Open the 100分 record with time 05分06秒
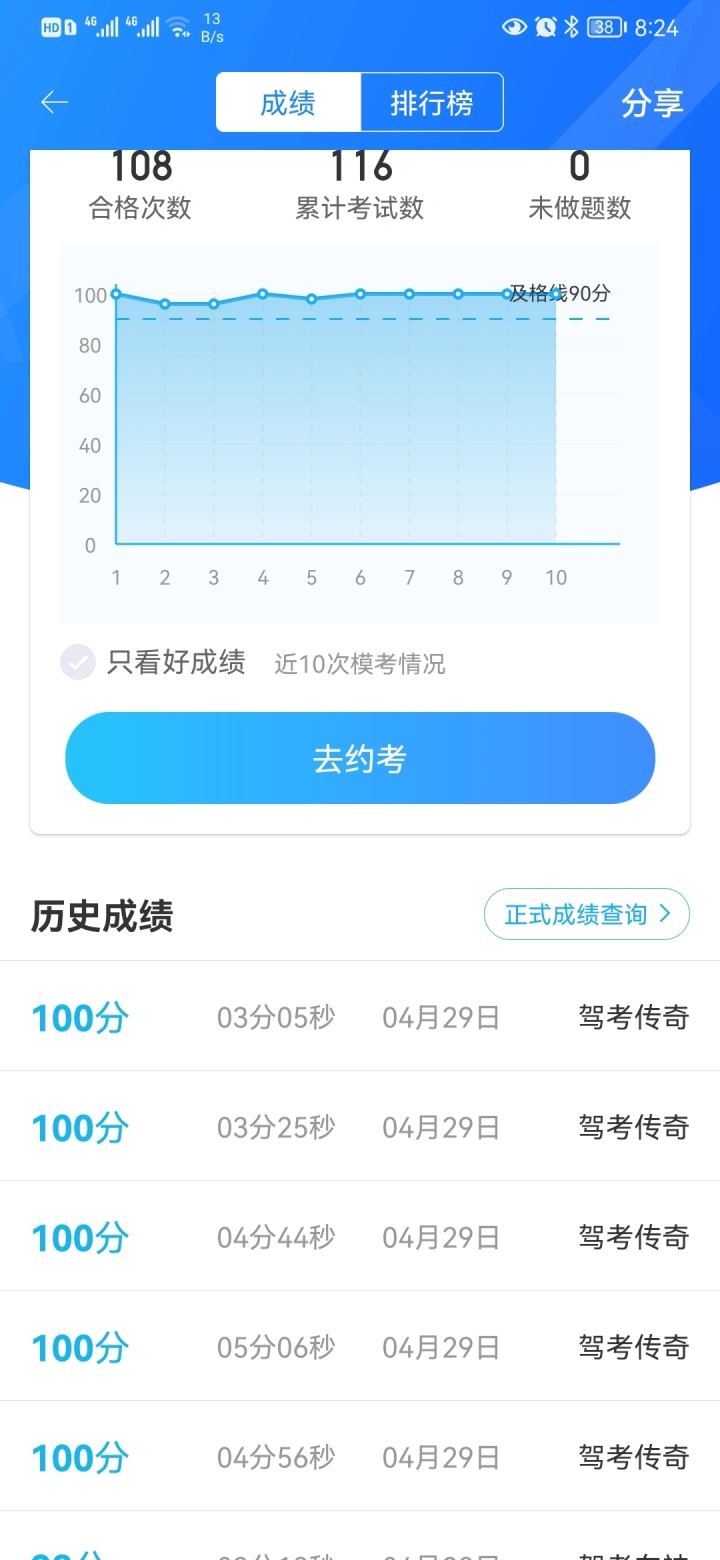Screen dimensions: 720x1560 pyautogui.click(x=360, y=1347)
